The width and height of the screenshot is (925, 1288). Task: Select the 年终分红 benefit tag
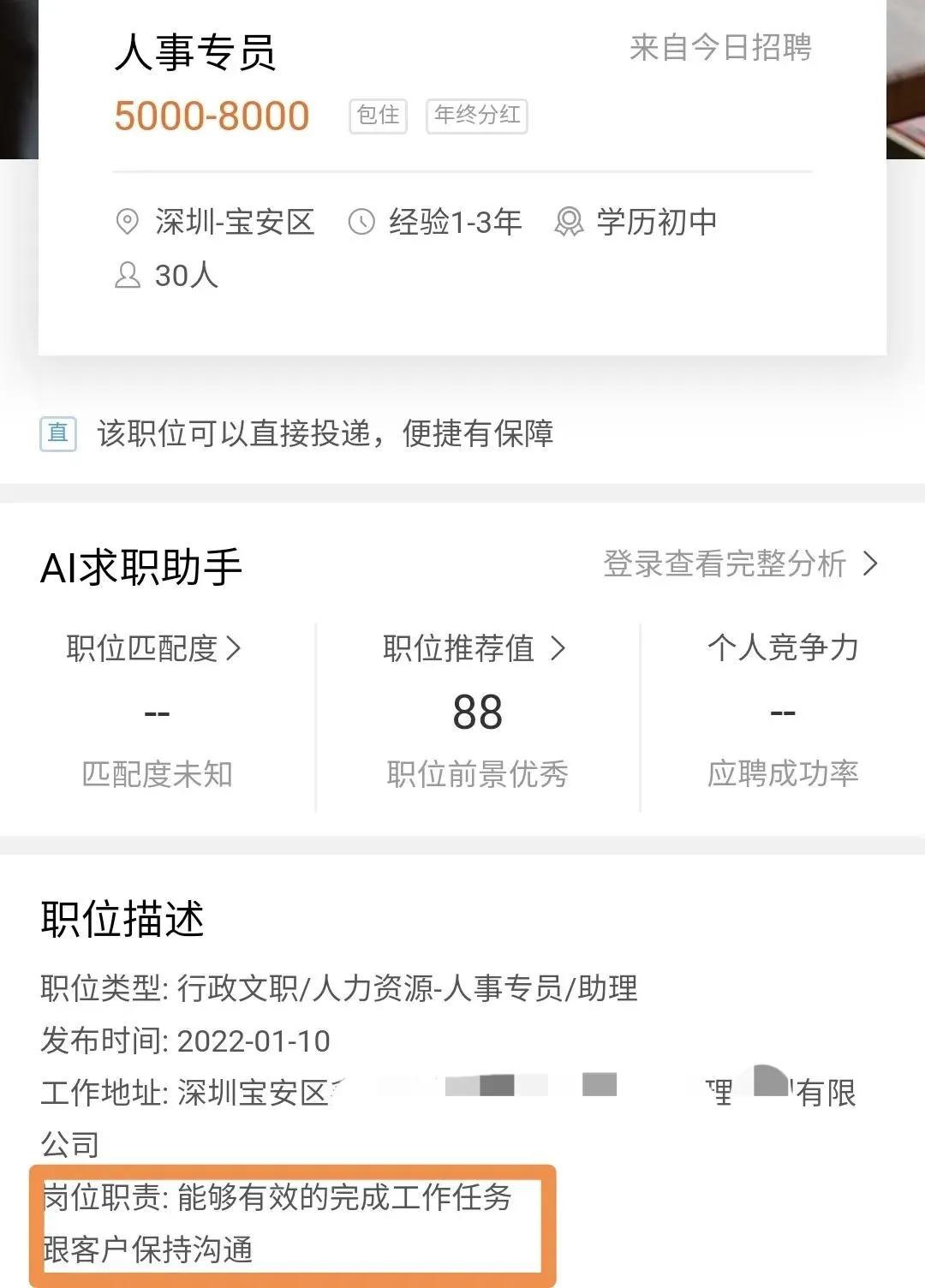point(478,116)
